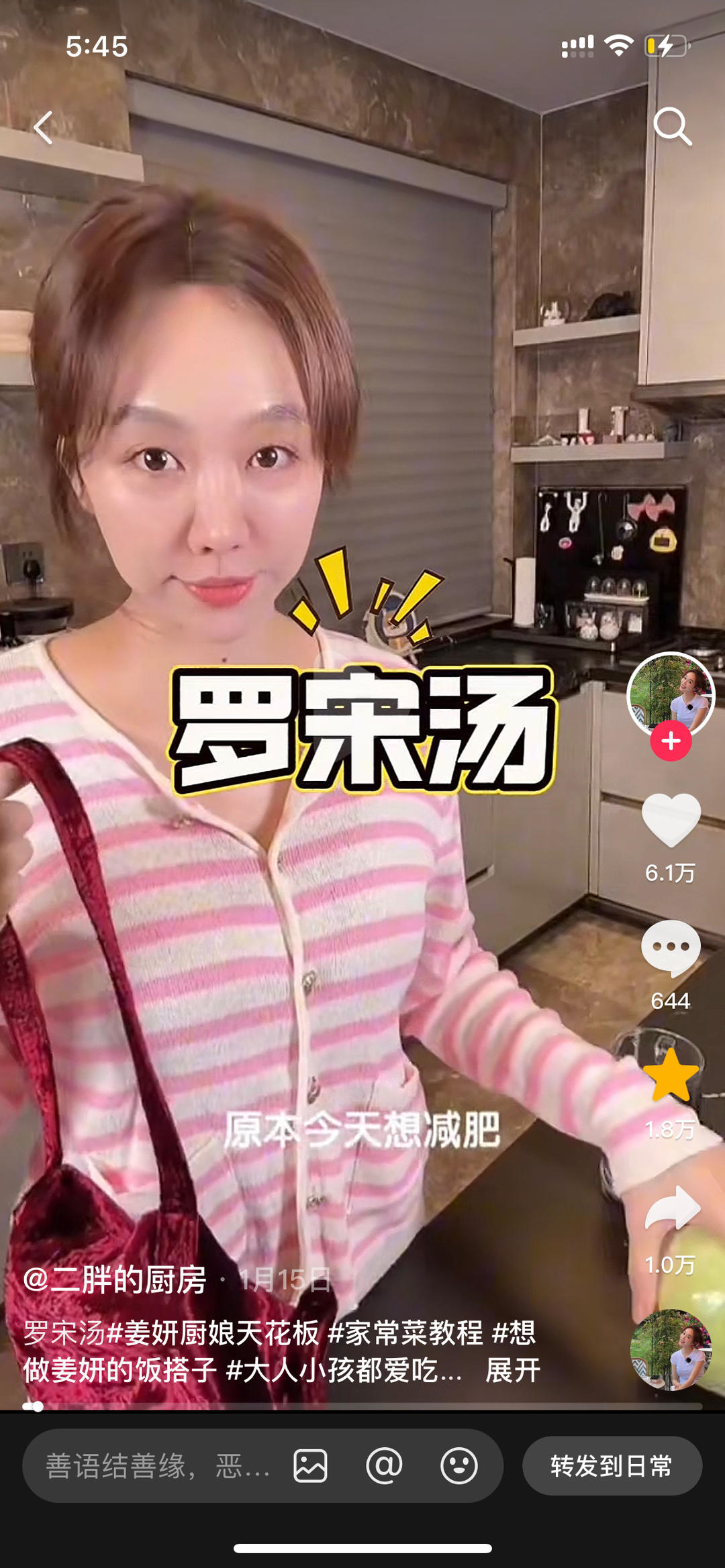Open the comments with 644 replies

(x=671, y=947)
